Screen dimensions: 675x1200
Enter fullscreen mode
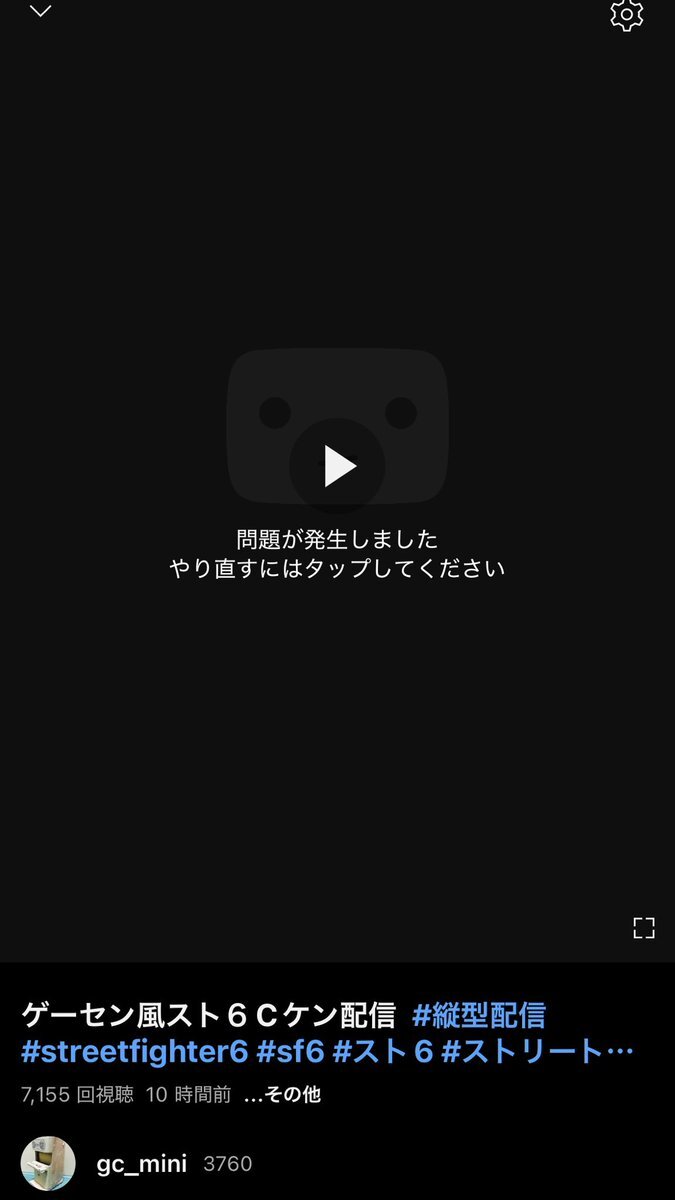pos(644,928)
